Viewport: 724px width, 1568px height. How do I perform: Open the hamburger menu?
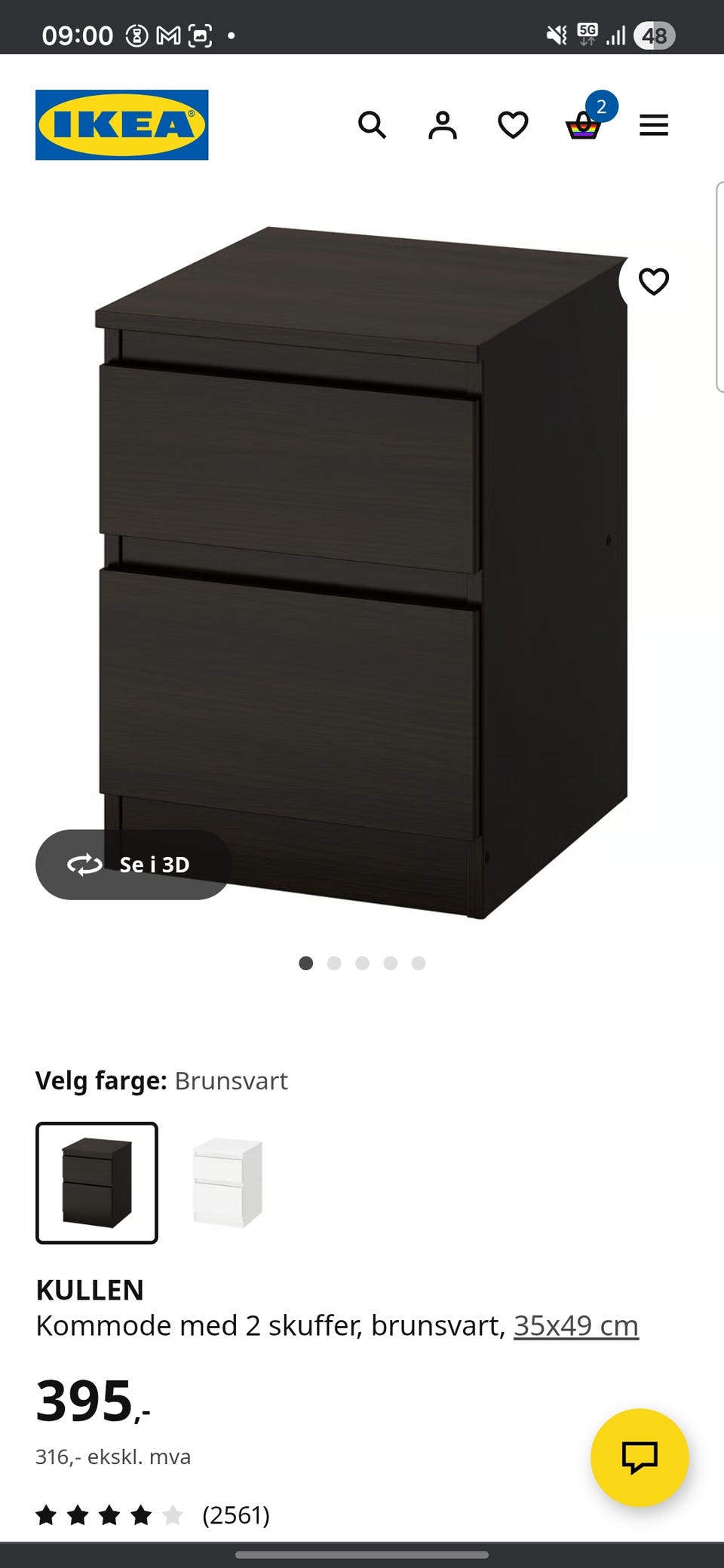(654, 125)
